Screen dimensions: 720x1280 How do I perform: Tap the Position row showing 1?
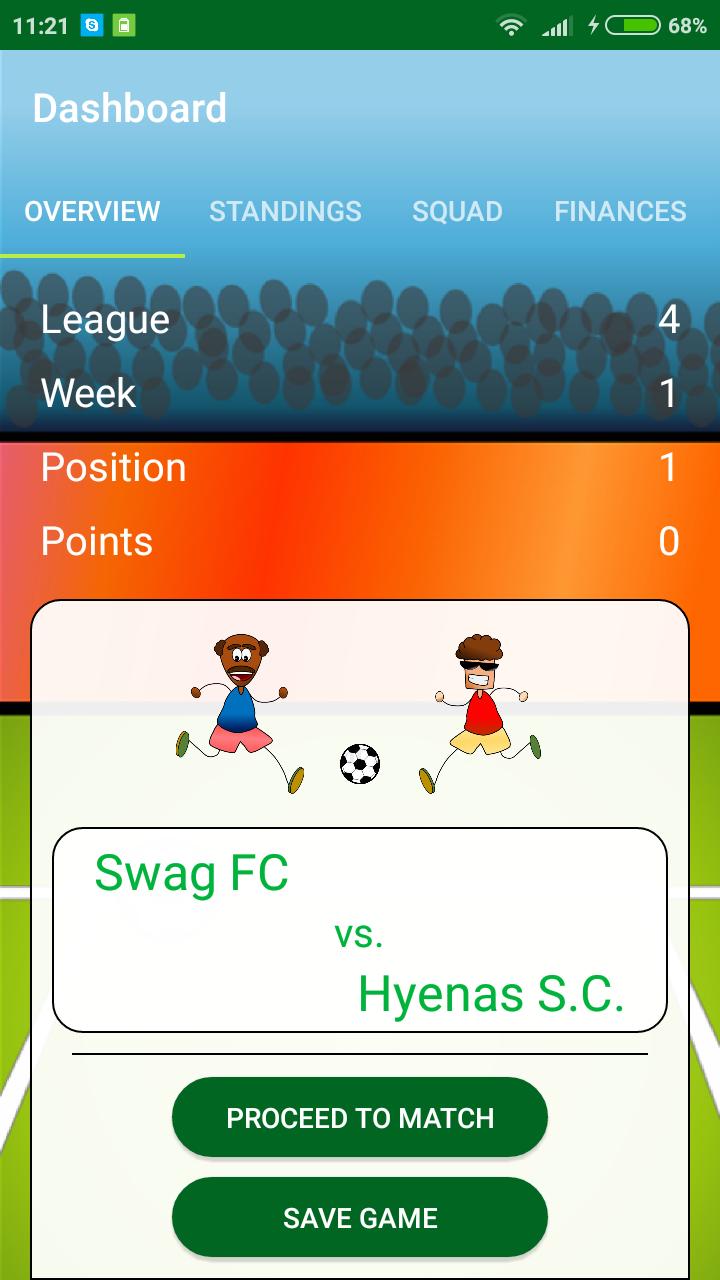point(360,467)
